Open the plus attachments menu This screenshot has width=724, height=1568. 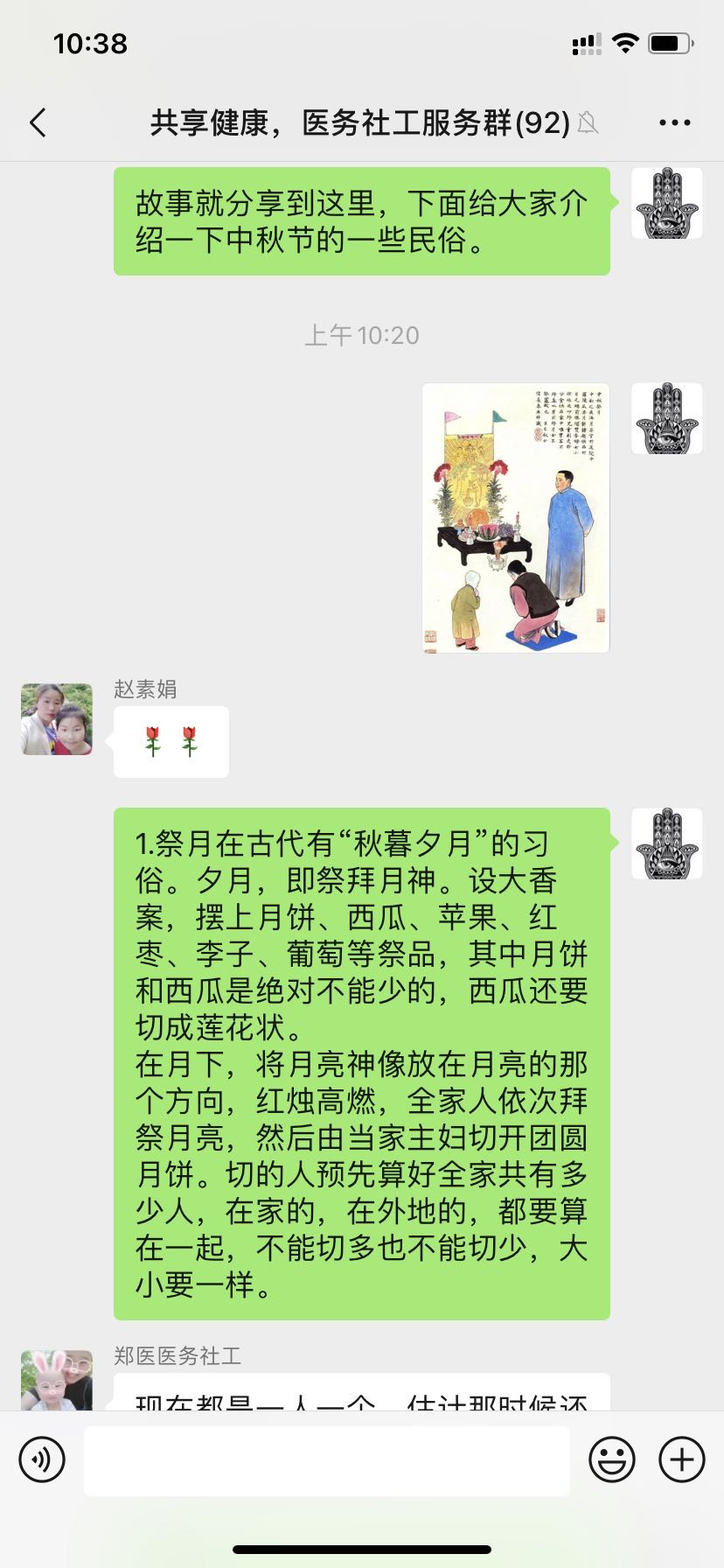(x=682, y=1459)
